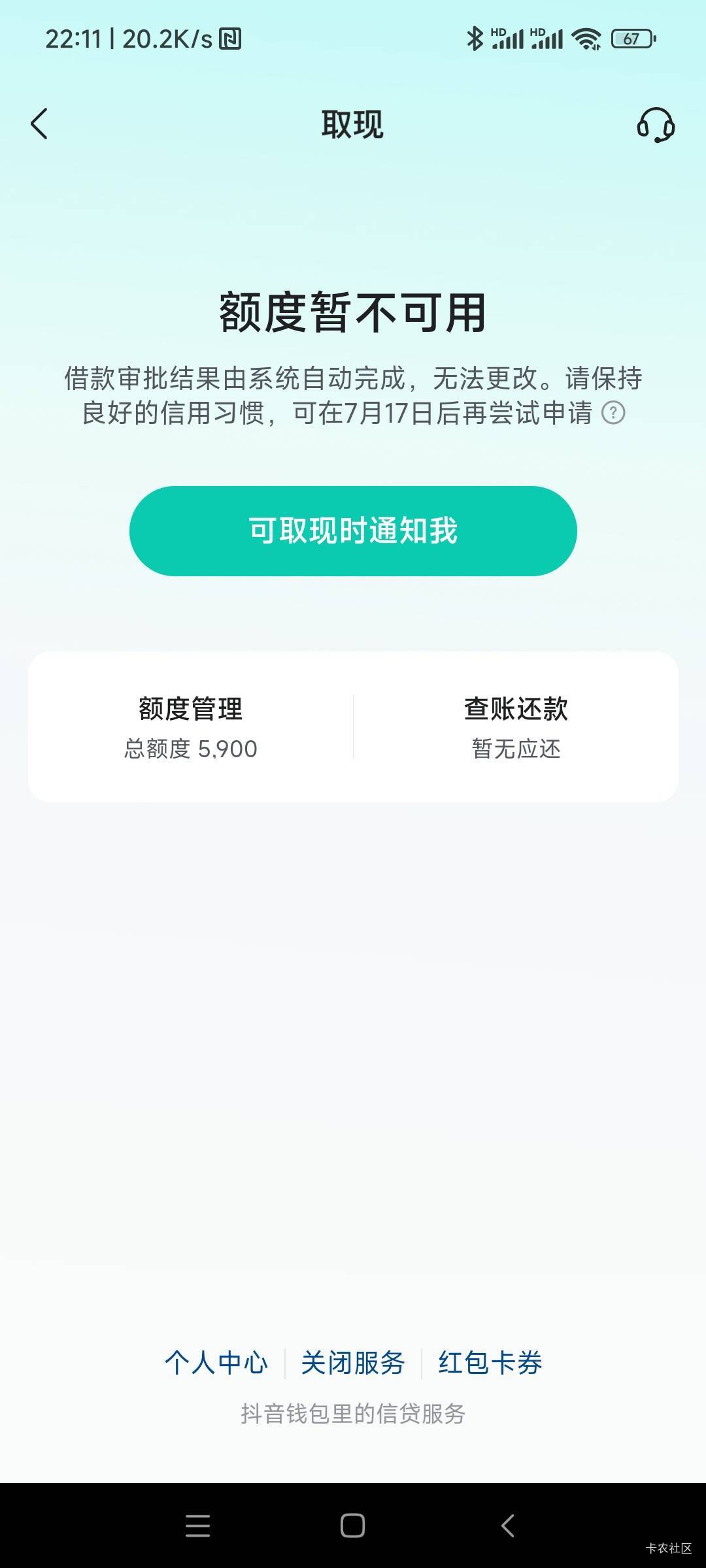Select 关闭服务 link
706x1568 pixels.
point(353,1363)
